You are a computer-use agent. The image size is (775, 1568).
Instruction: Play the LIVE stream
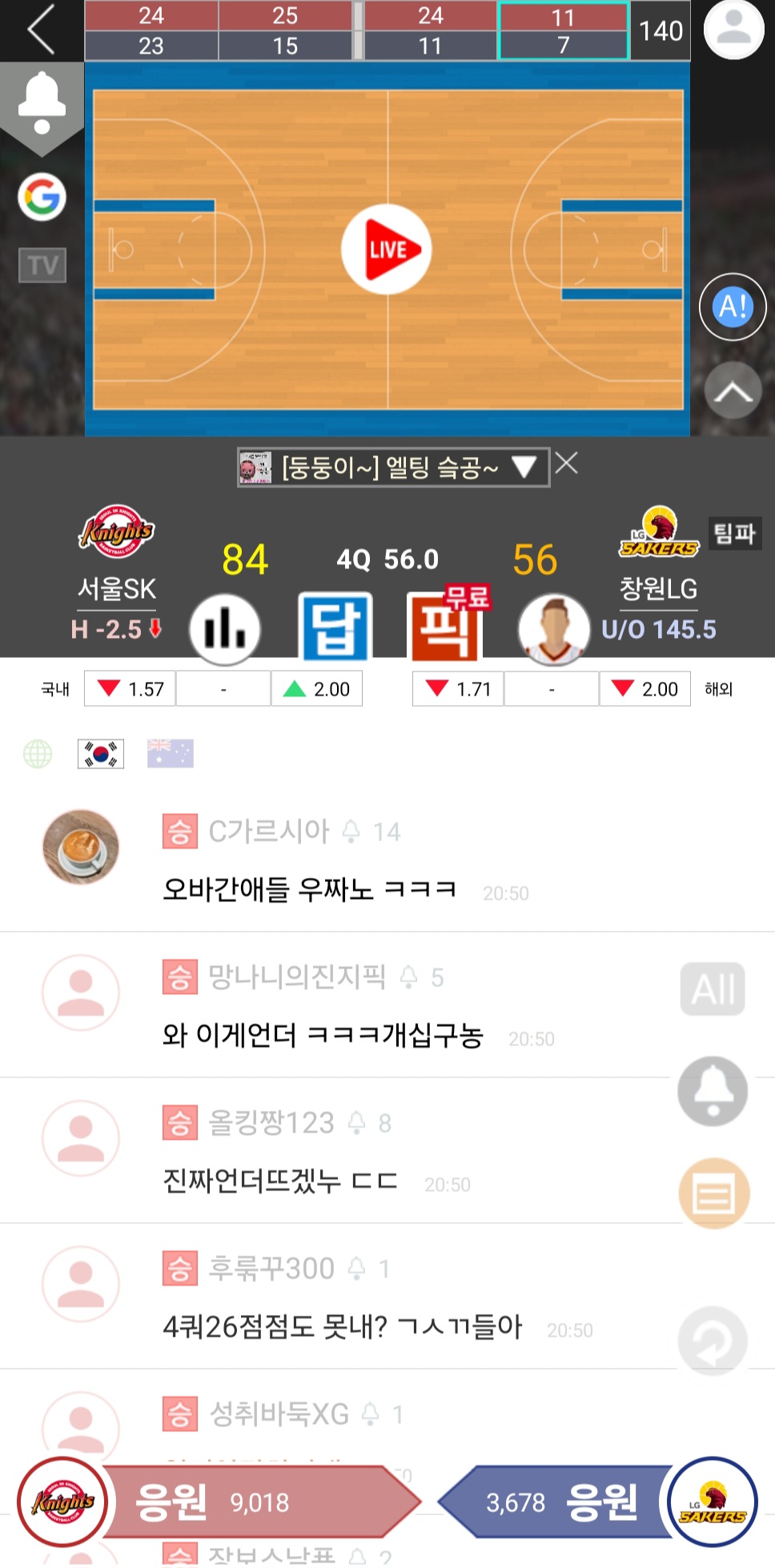click(387, 250)
